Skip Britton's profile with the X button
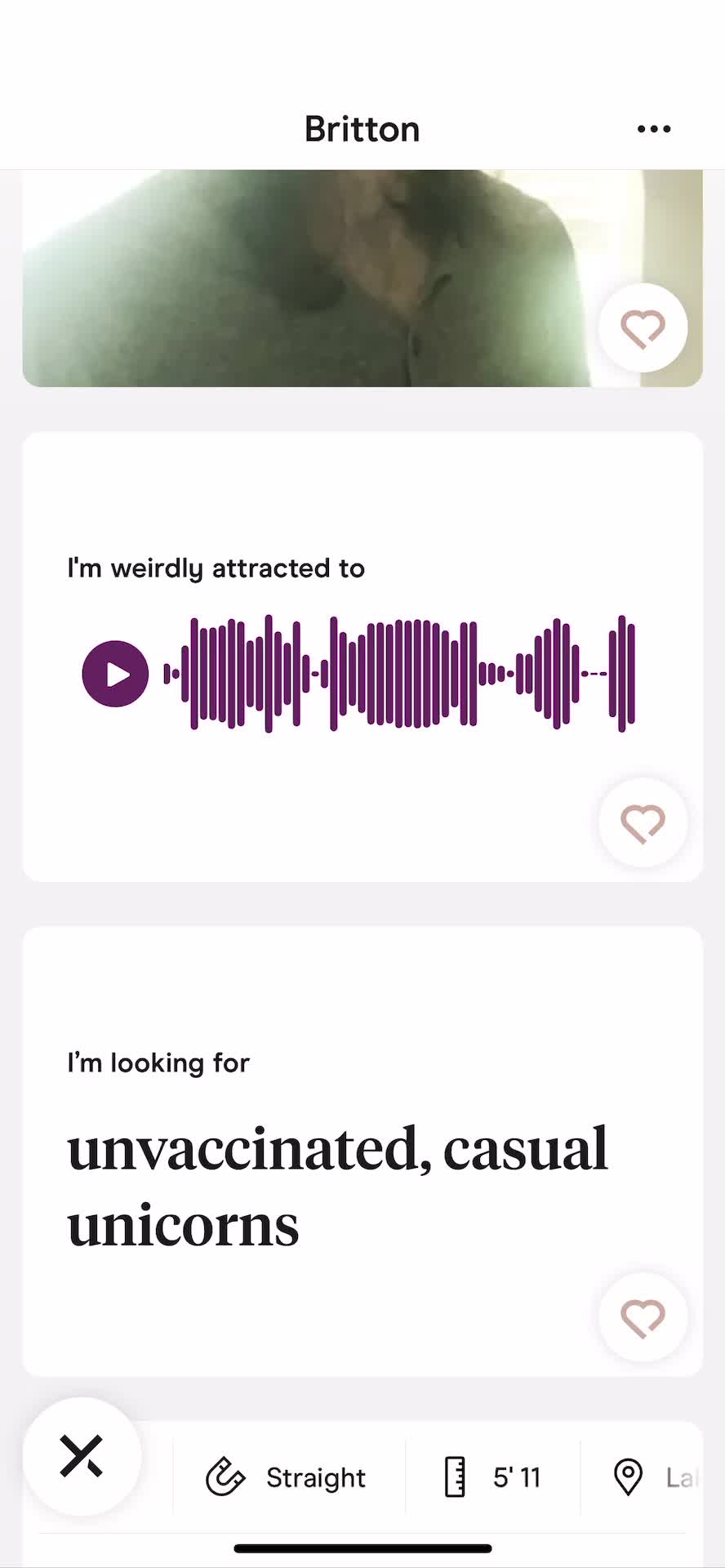 (82, 1456)
